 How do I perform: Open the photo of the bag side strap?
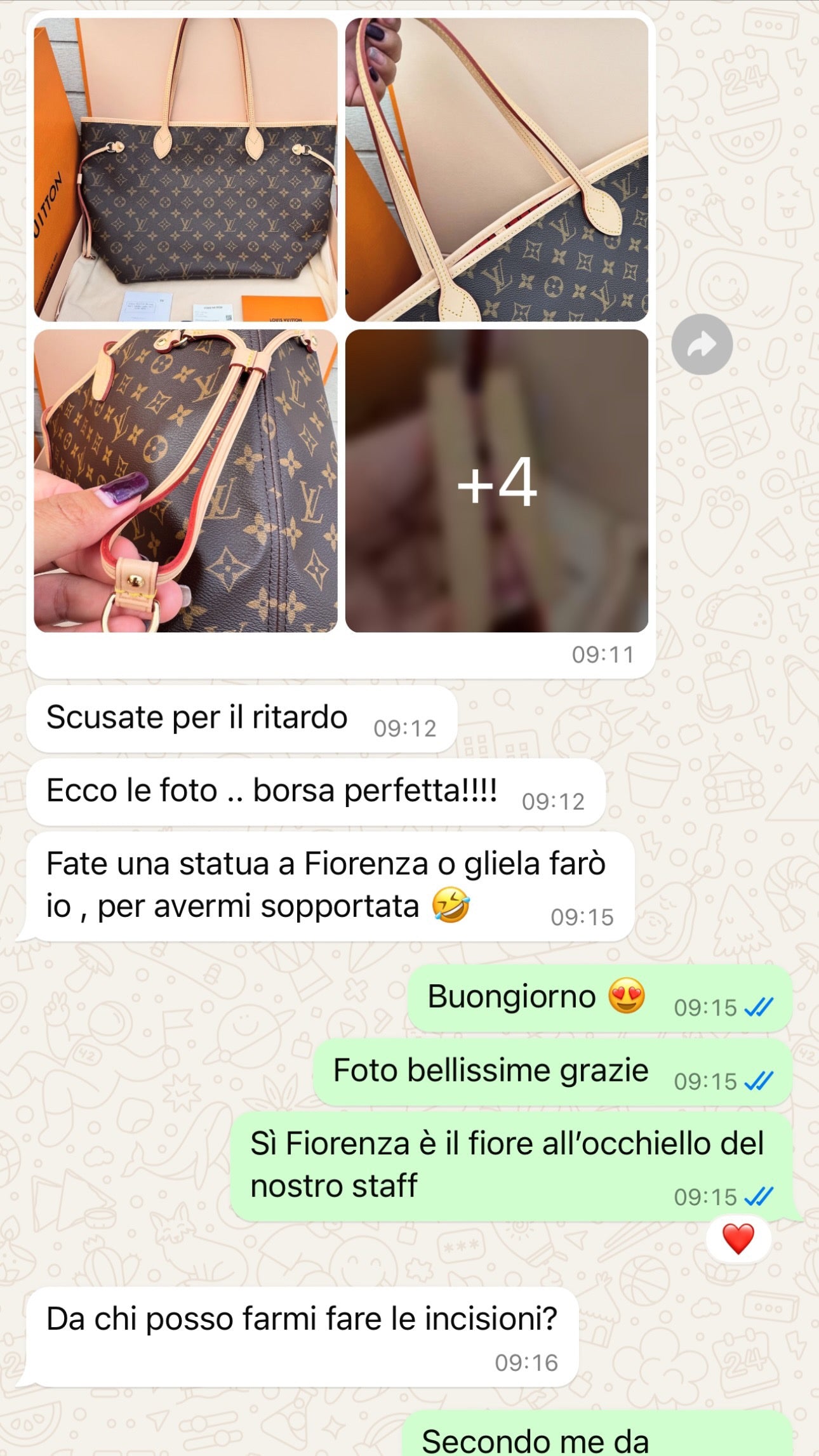(185, 481)
